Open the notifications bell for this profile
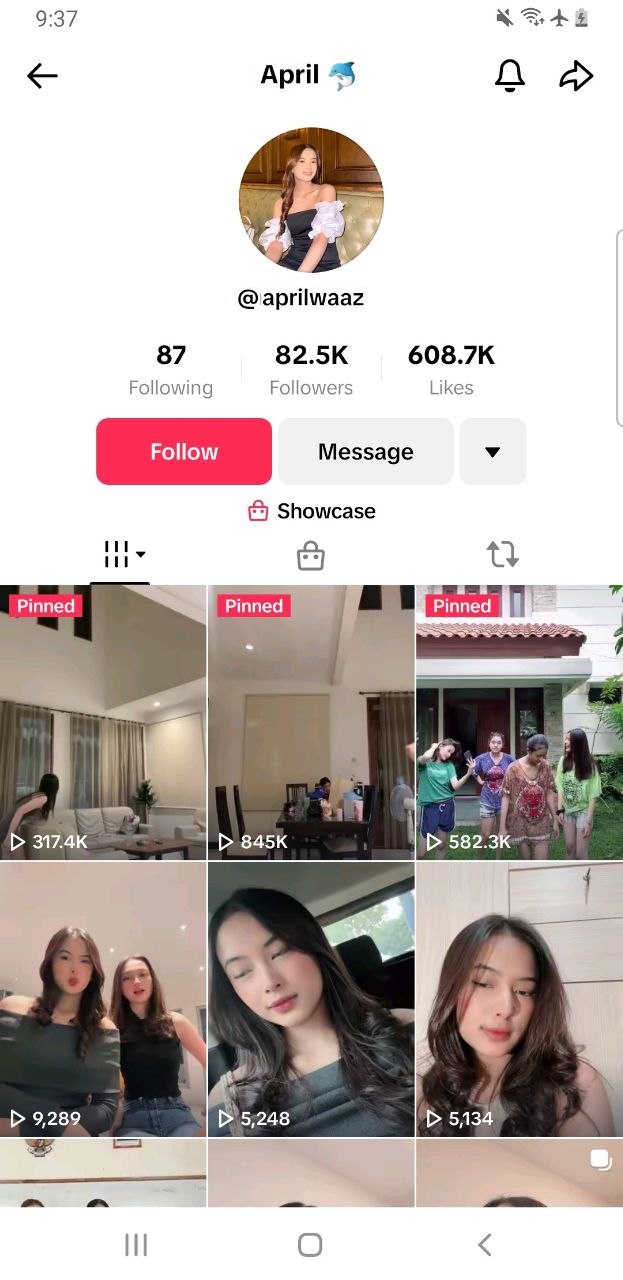Image resolution: width=623 pixels, height=1280 pixels. 510,76
